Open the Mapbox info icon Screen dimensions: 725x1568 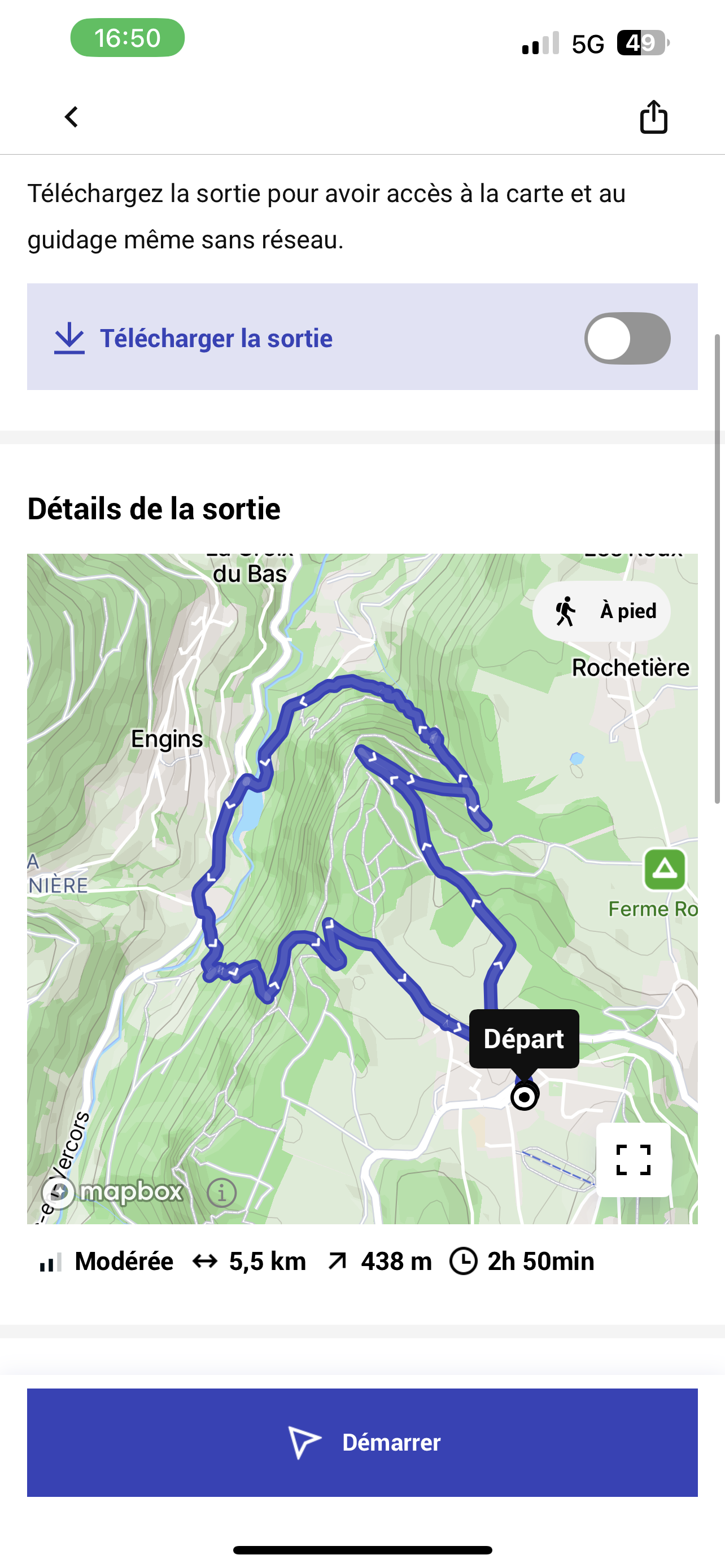221,1193
